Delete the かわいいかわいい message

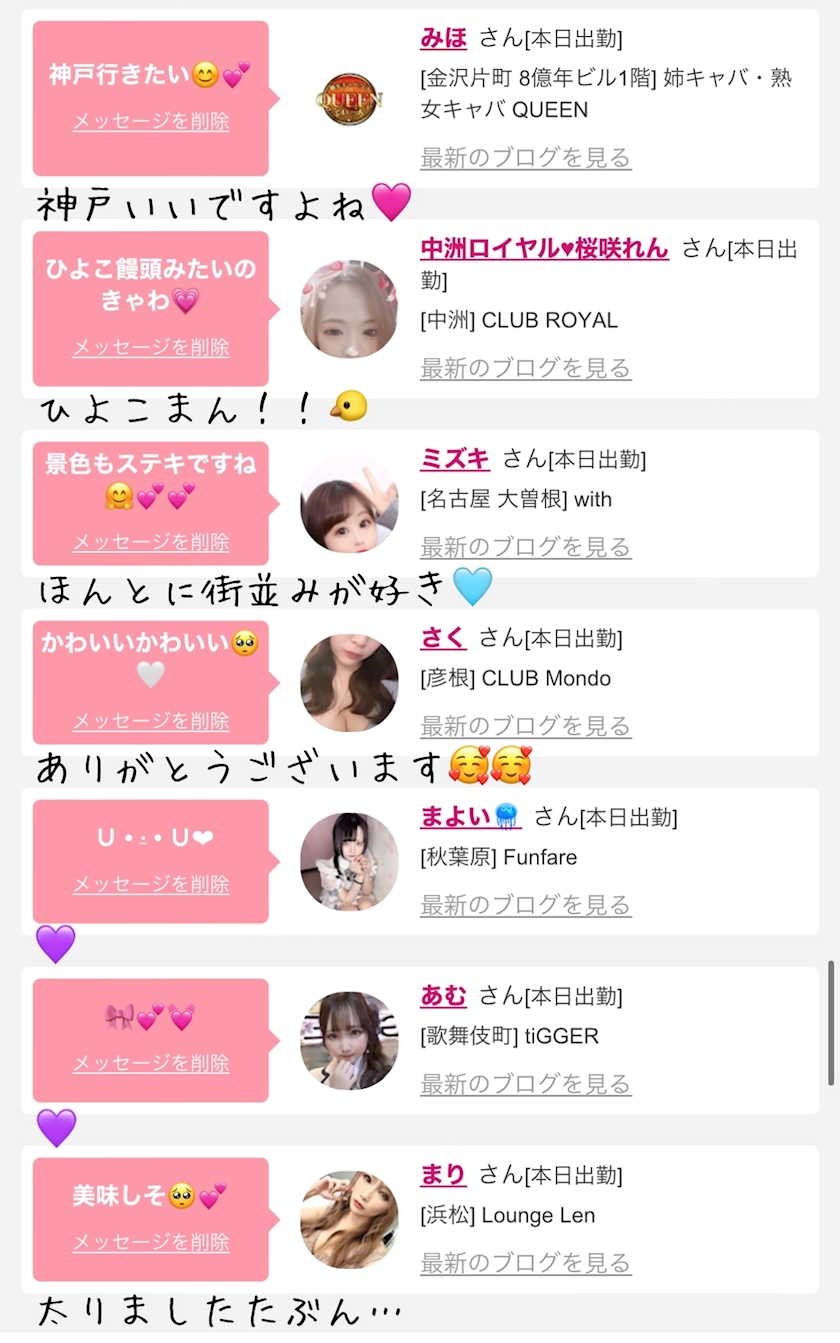[151, 722]
